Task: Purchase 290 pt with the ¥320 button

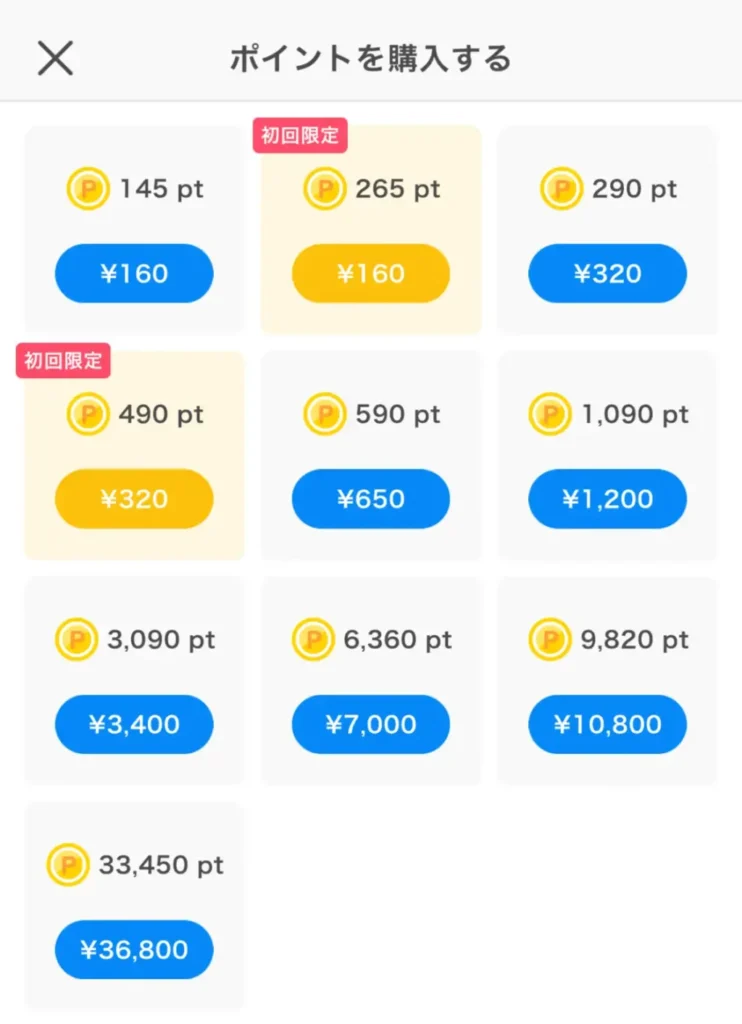Action: (x=607, y=273)
